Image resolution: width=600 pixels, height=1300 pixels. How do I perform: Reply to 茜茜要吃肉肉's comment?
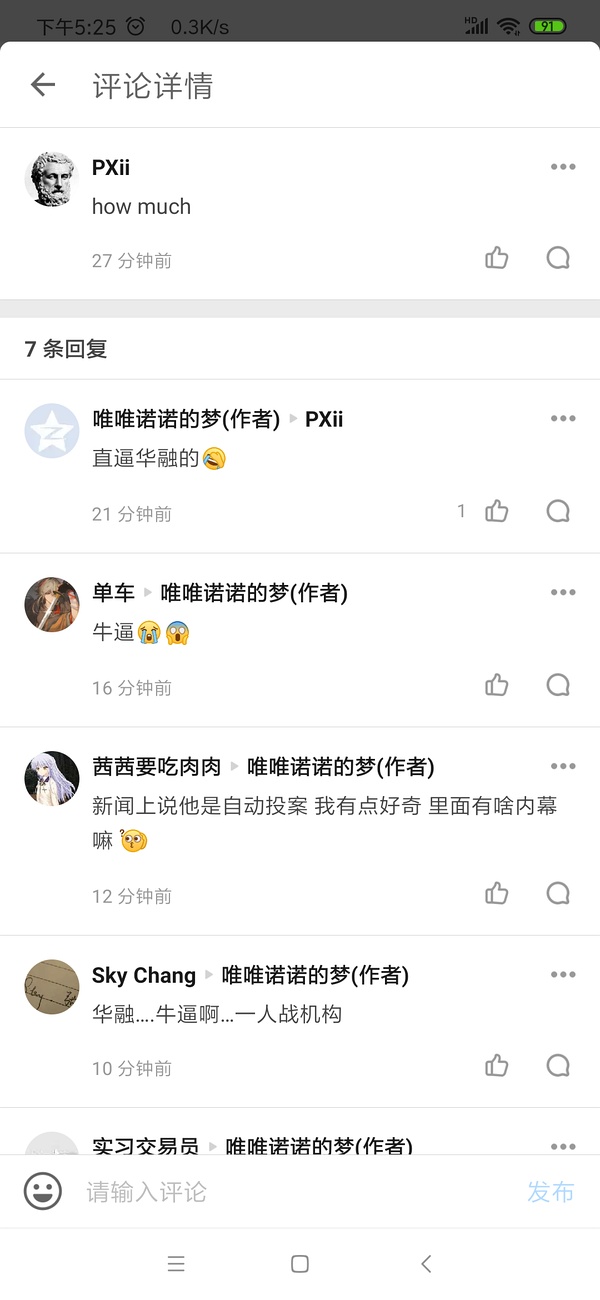click(x=558, y=893)
